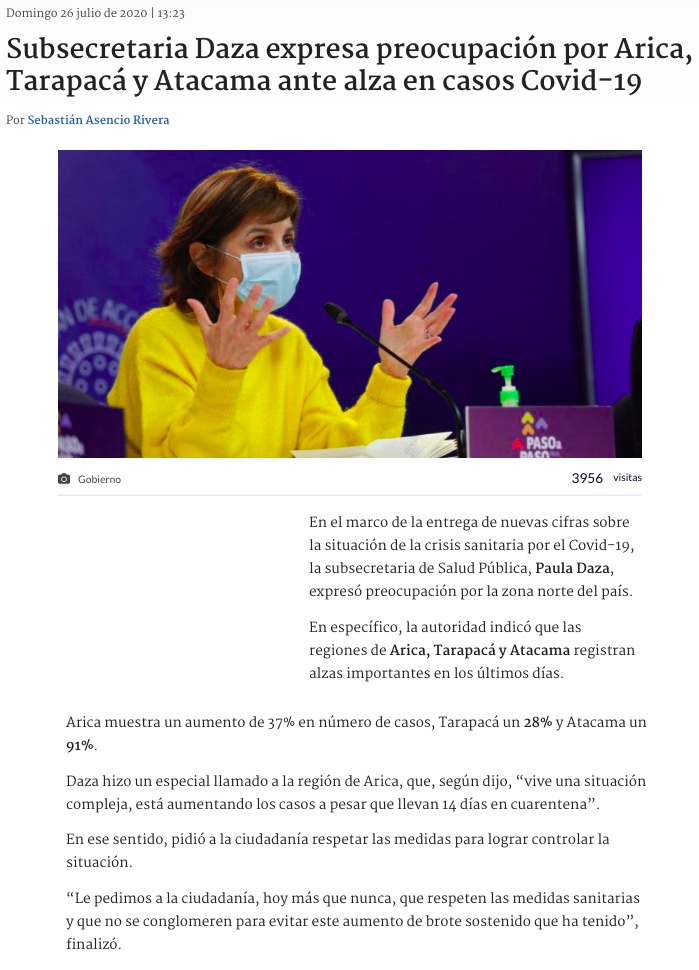Open the article photo of Paula Daza
Screen dimensions: 699x970
[349, 304]
